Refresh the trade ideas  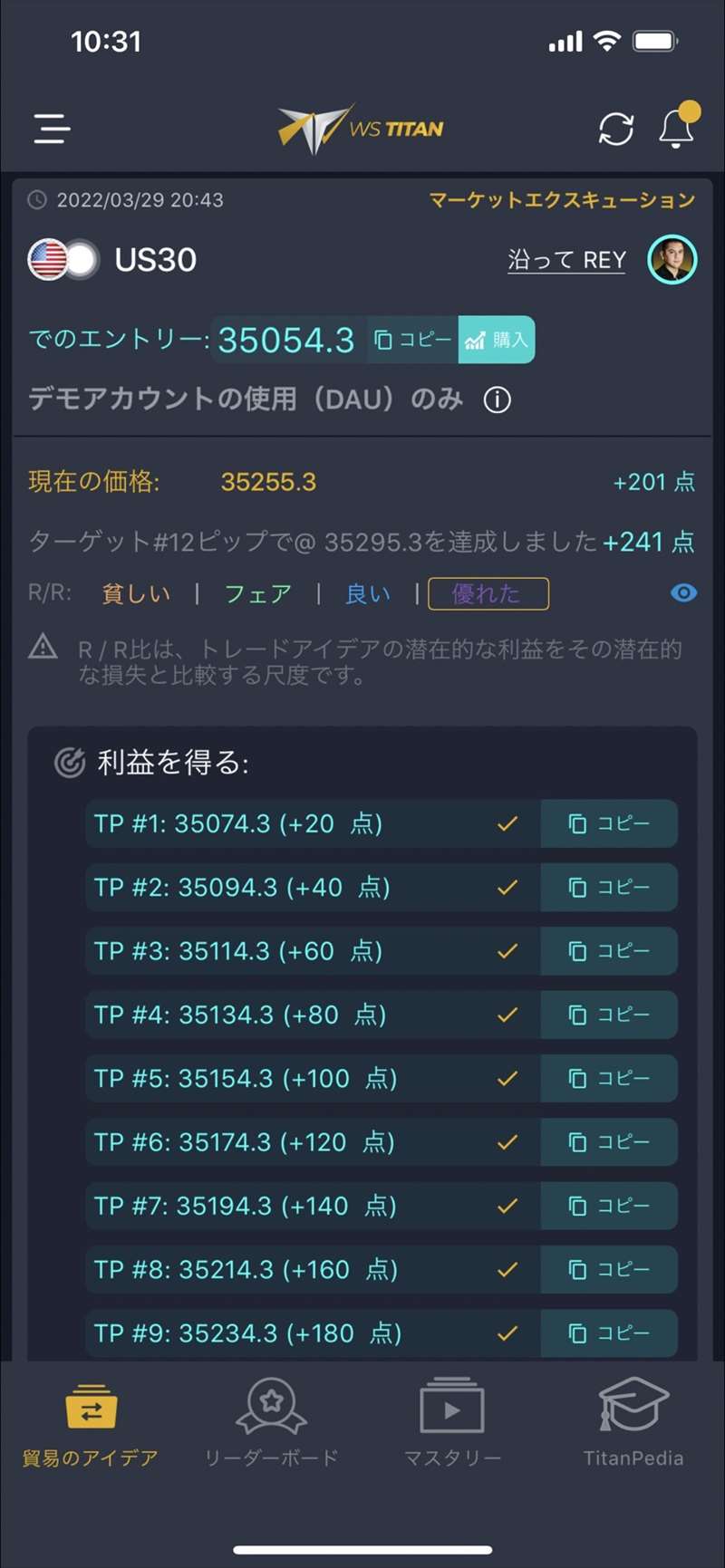coord(616,129)
